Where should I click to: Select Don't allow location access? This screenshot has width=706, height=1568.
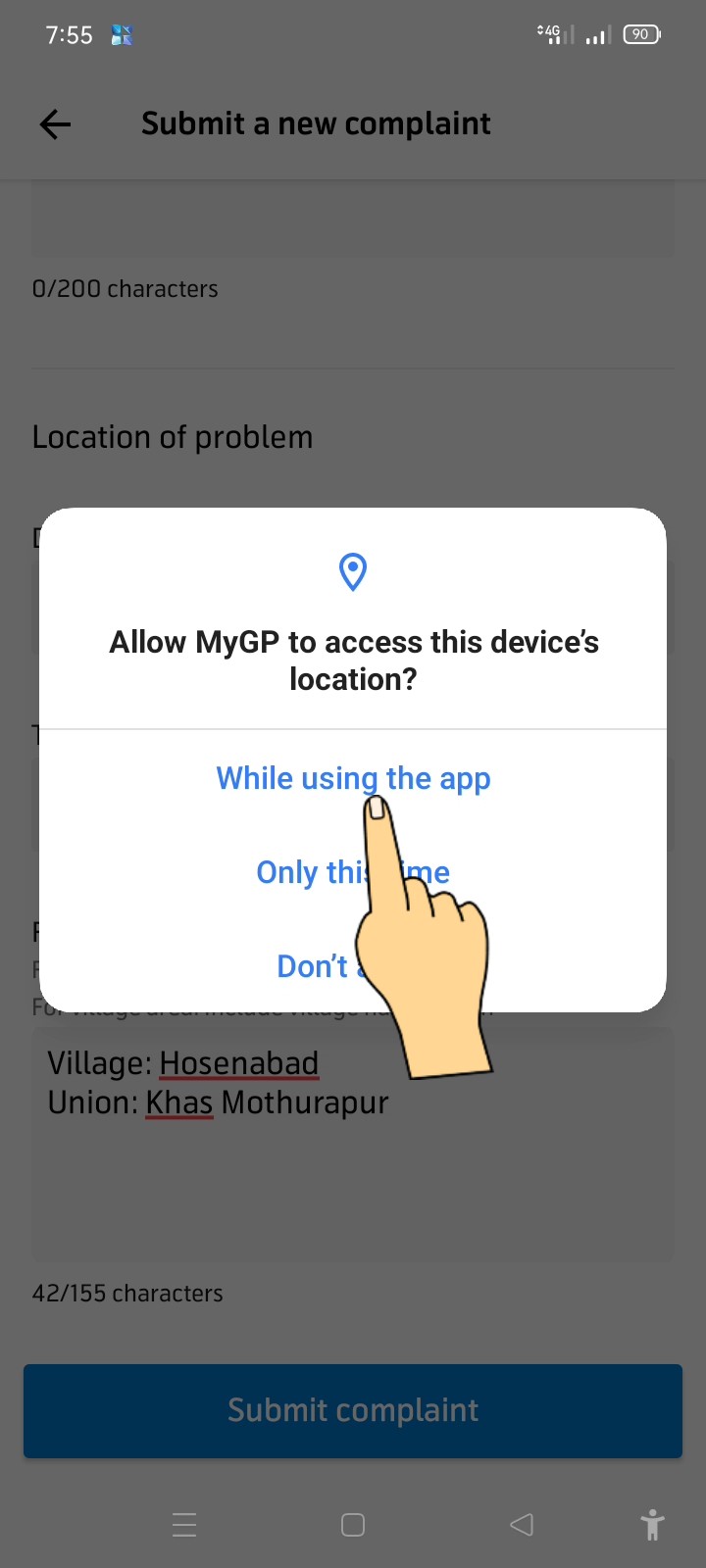click(x=312, y=966)
